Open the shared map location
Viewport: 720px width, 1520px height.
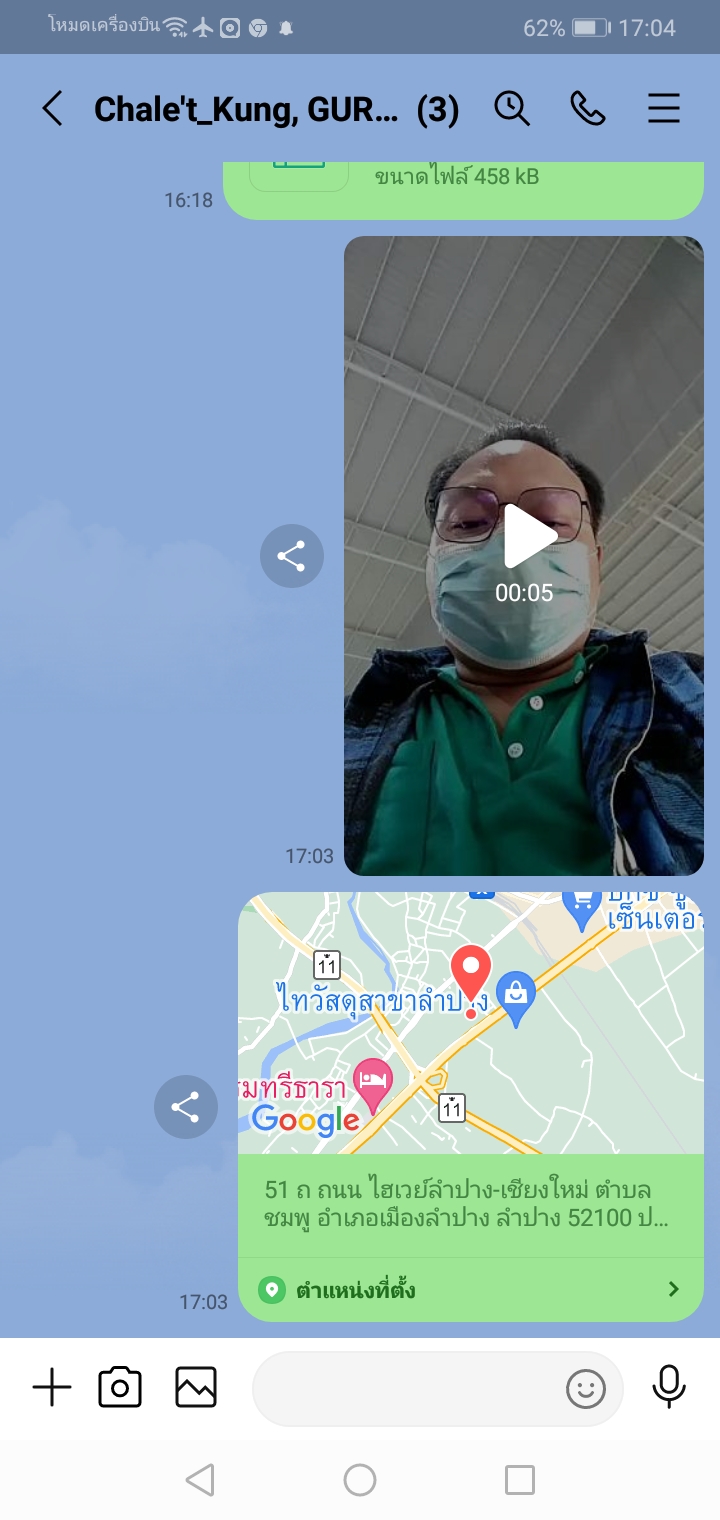[470, 1022]
